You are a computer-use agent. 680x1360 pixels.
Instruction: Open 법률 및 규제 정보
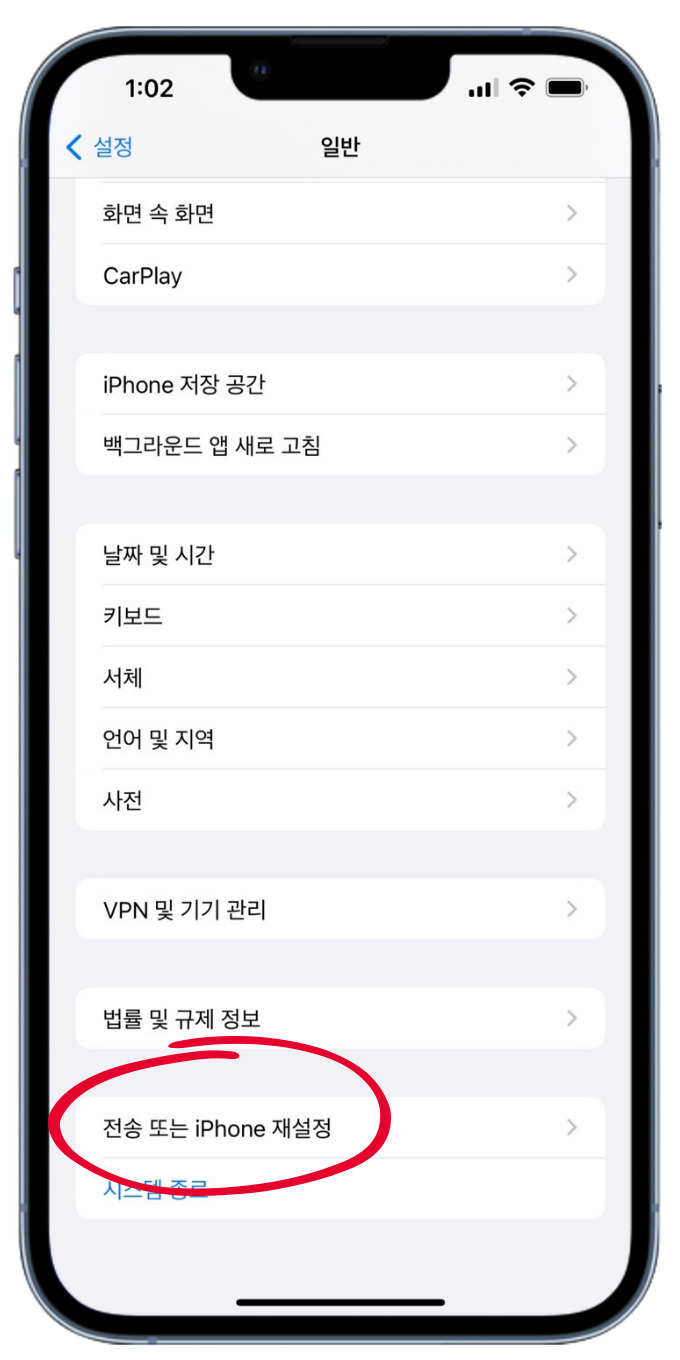(x=340, y=1018)
